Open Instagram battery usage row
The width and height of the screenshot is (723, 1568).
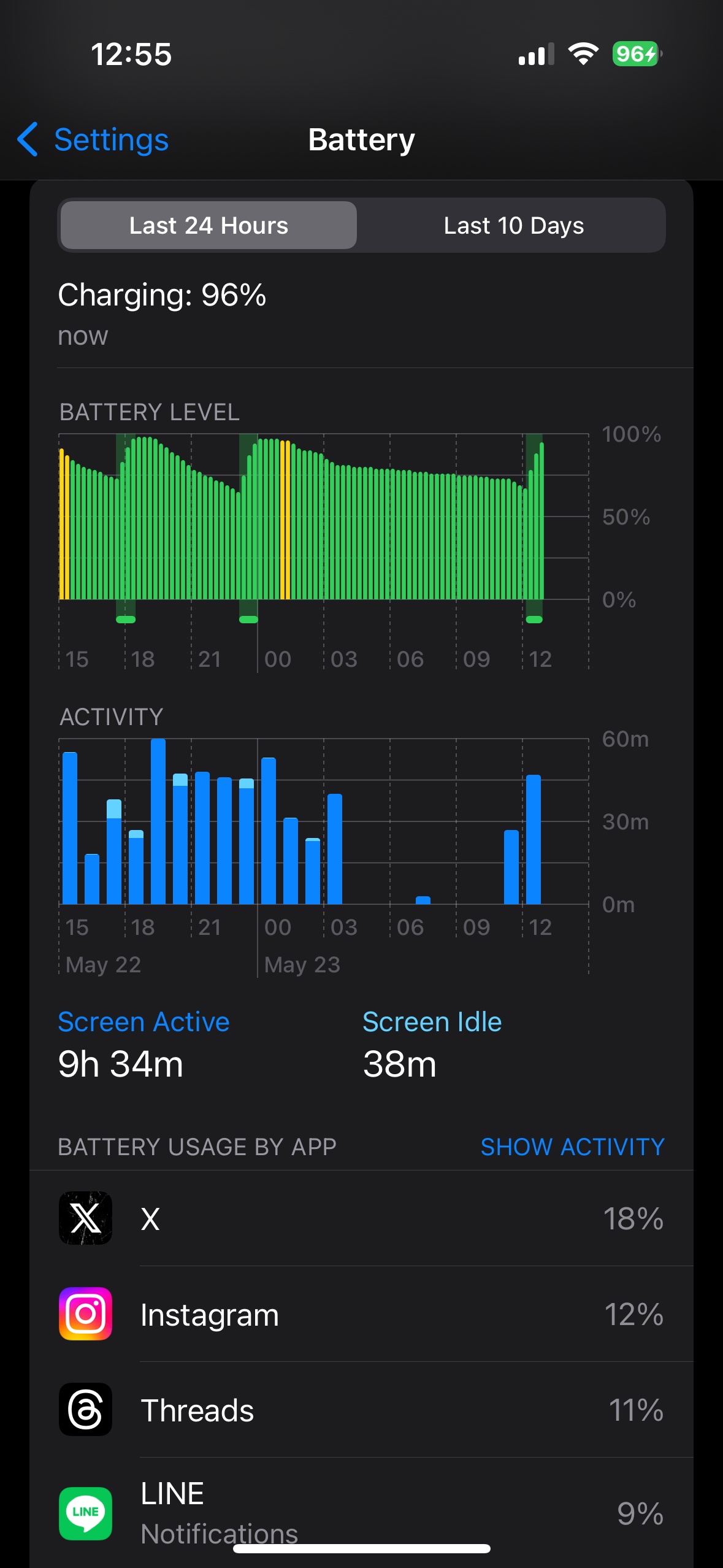[361, 1314]
